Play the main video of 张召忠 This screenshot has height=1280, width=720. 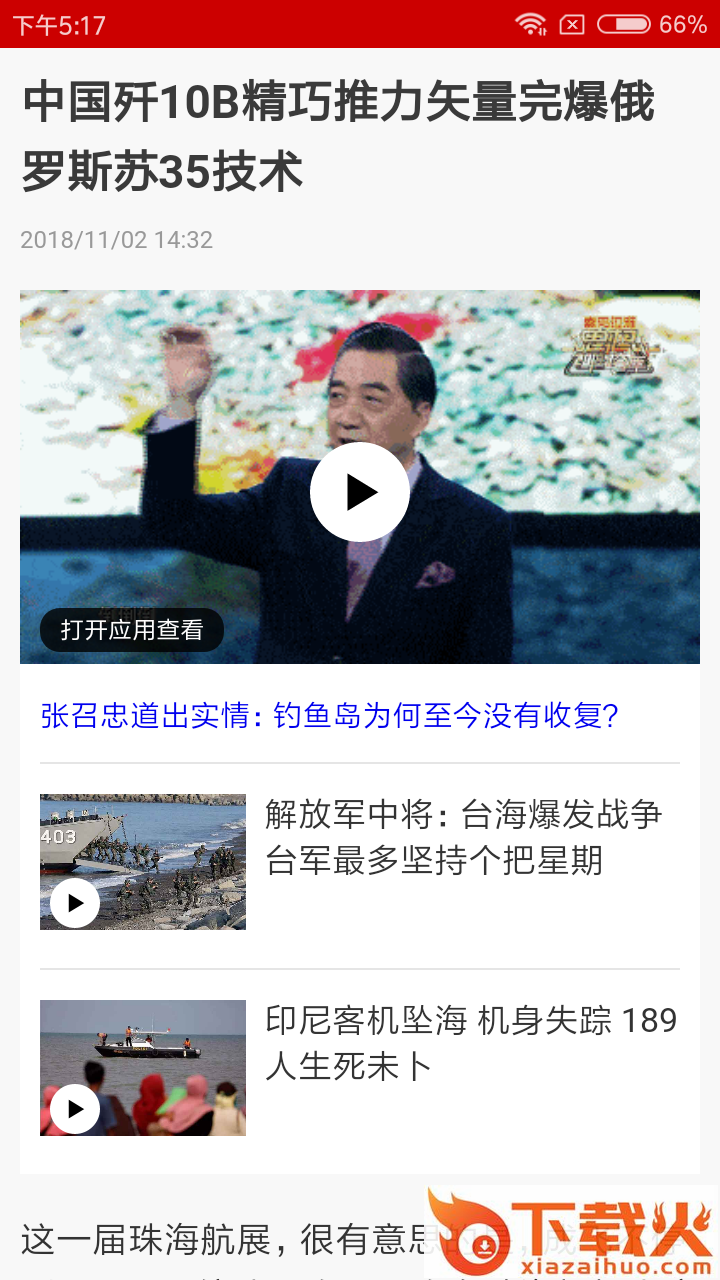pyautogui.click(x=359, y=492)
